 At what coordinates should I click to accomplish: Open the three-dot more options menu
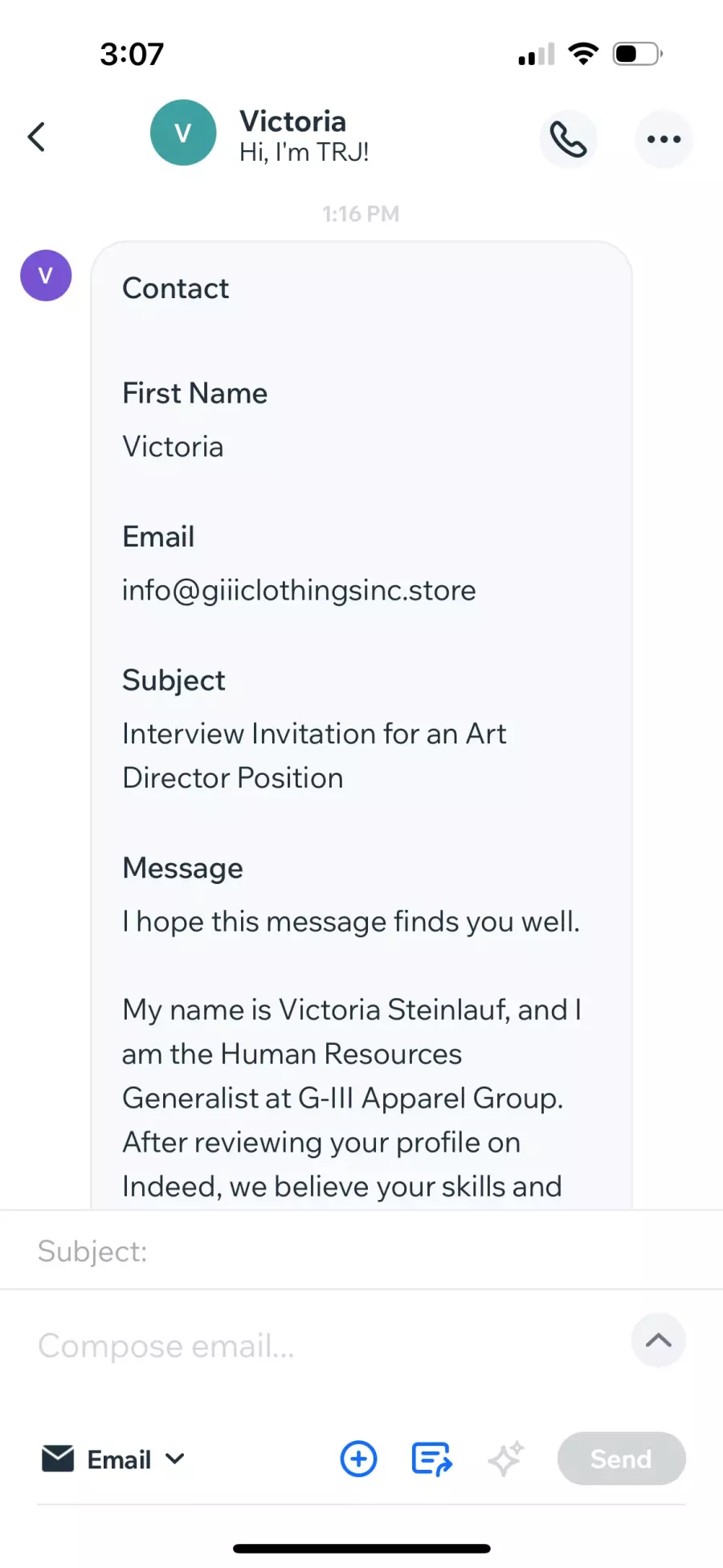[664, 139]
